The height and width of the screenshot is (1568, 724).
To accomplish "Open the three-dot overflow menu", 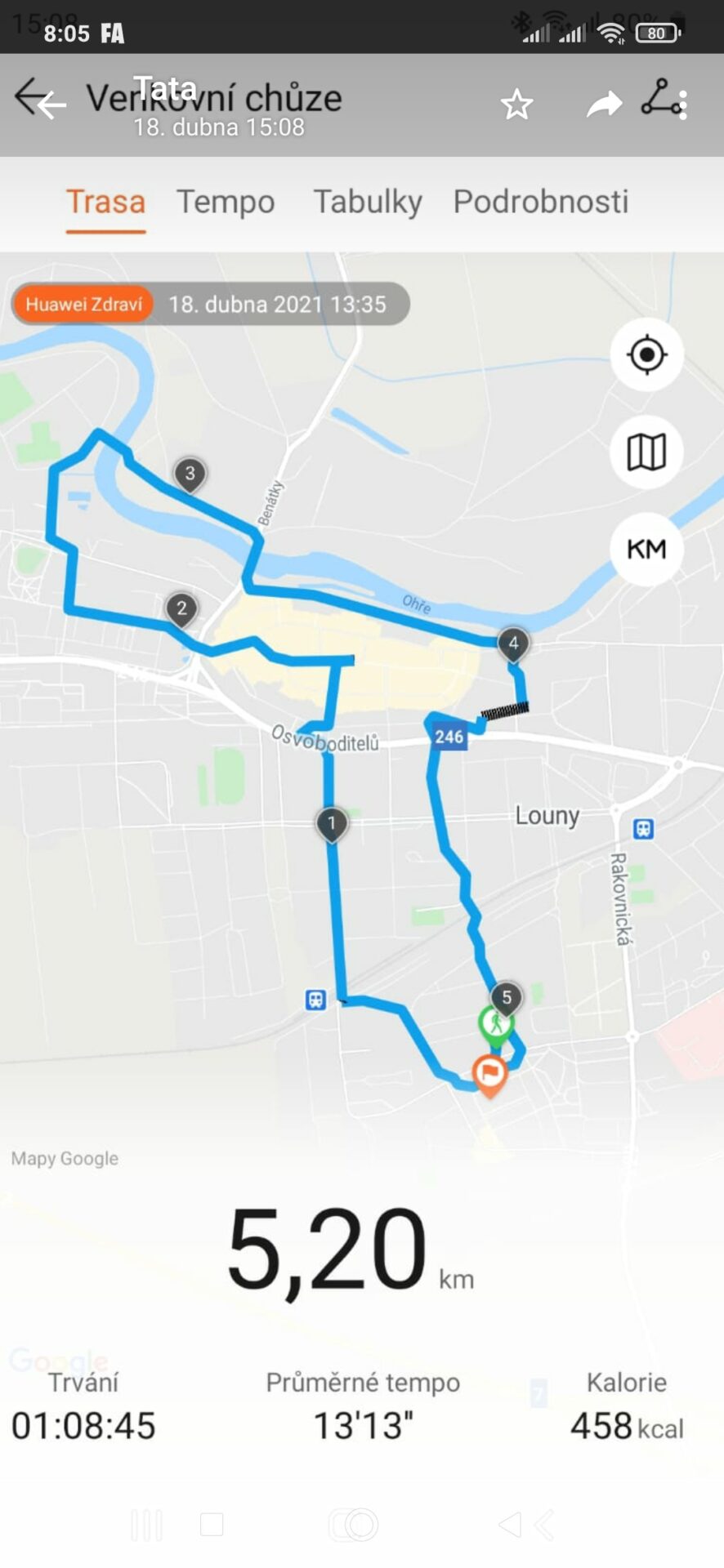I will click(682, 106).
